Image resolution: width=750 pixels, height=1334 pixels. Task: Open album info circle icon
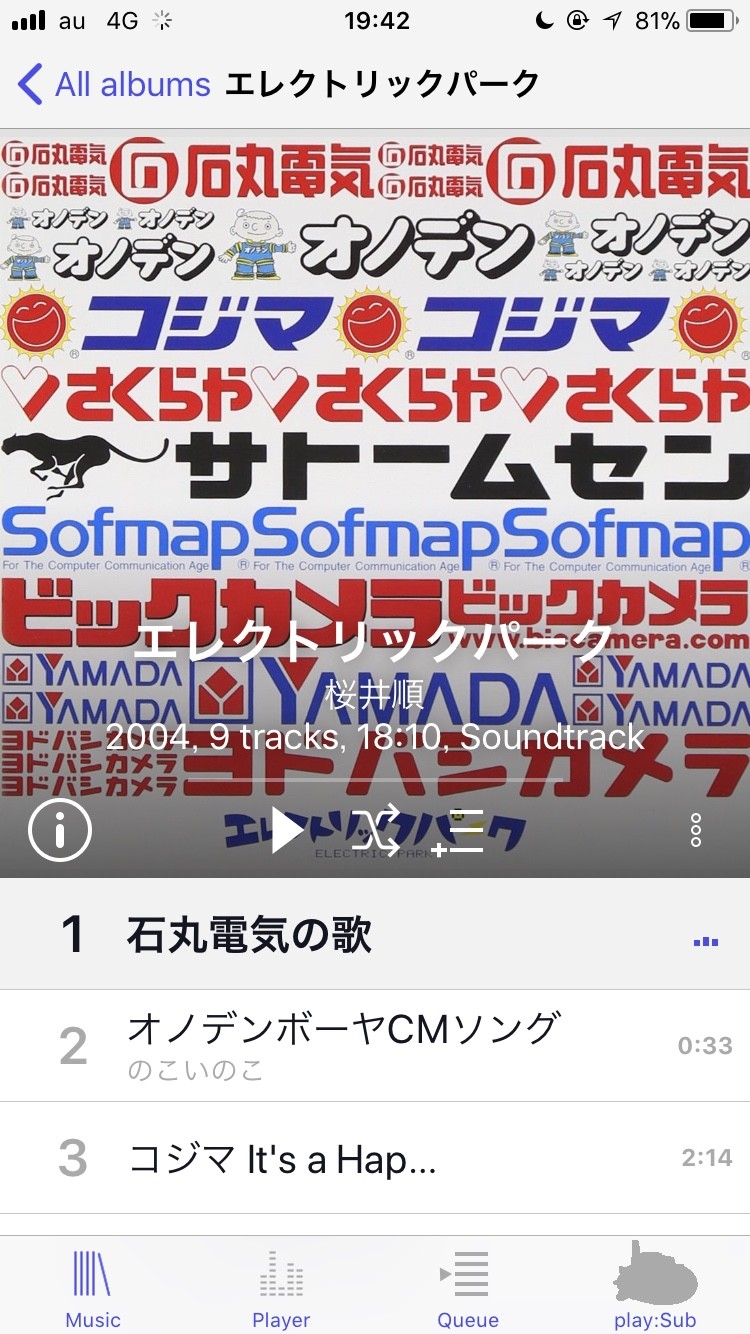click(x=60, y=829)
